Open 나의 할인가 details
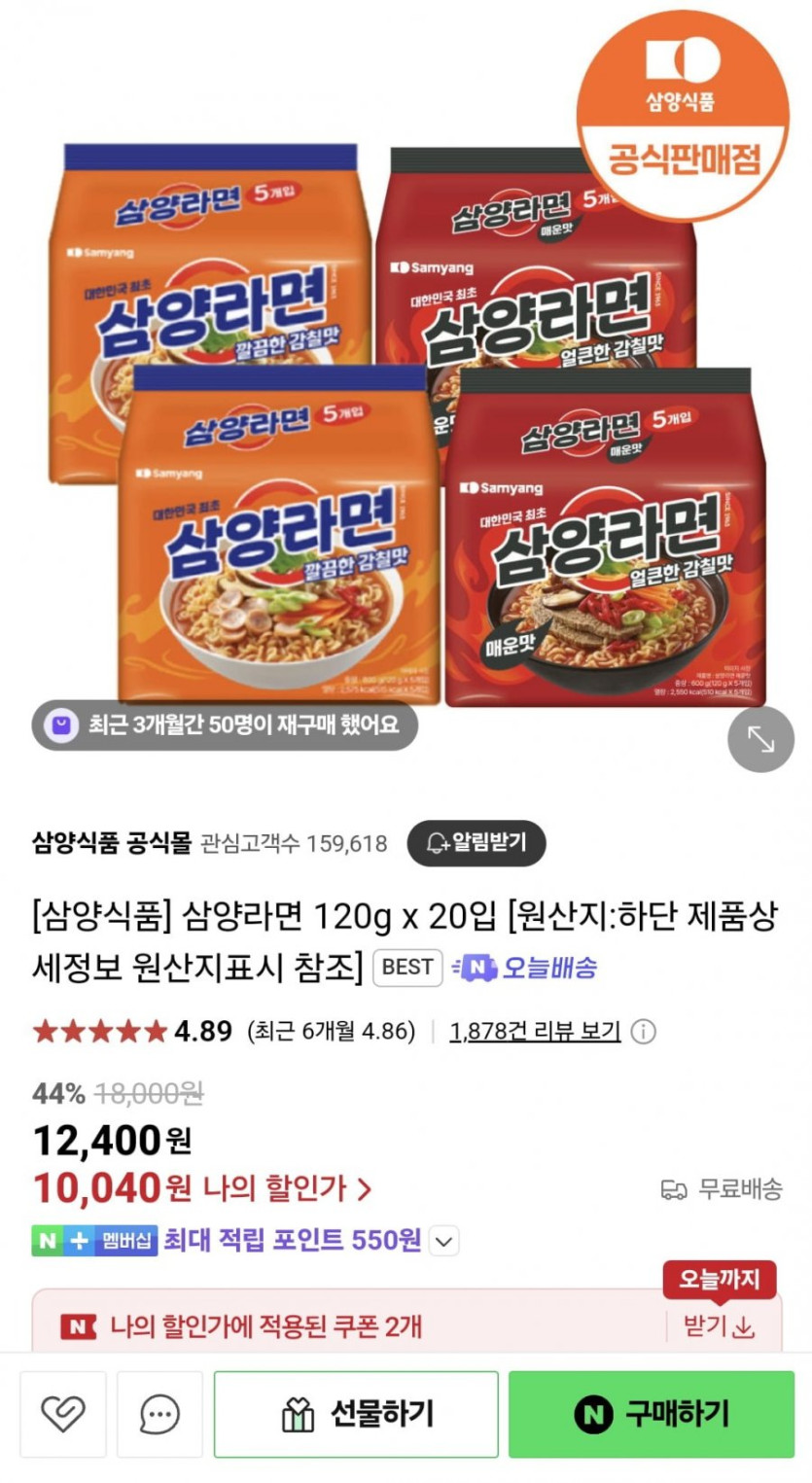The width and height of the screenshot is (812, 1483). pos(287,1187)
